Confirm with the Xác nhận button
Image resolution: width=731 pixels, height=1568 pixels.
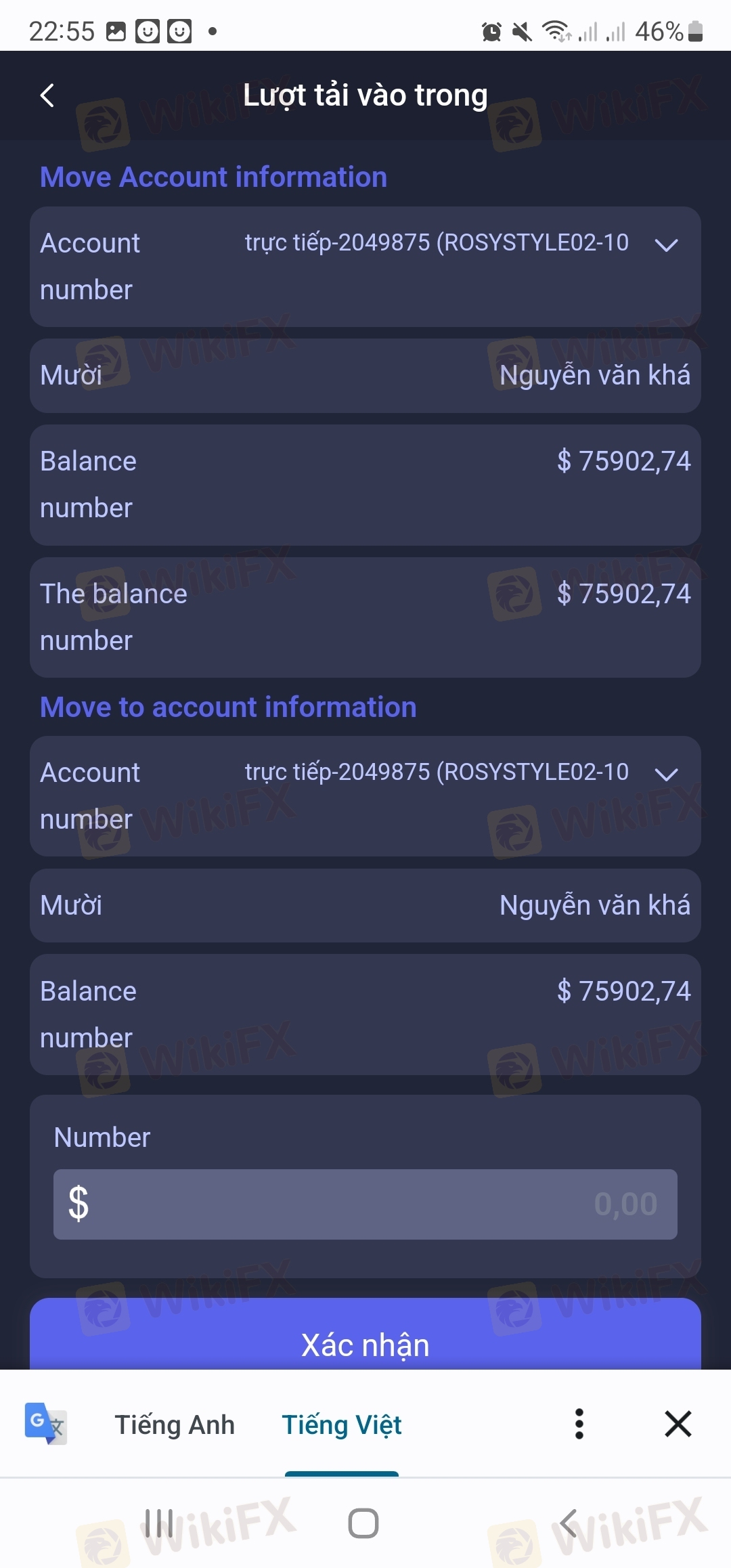click(x=365, y=1335)
